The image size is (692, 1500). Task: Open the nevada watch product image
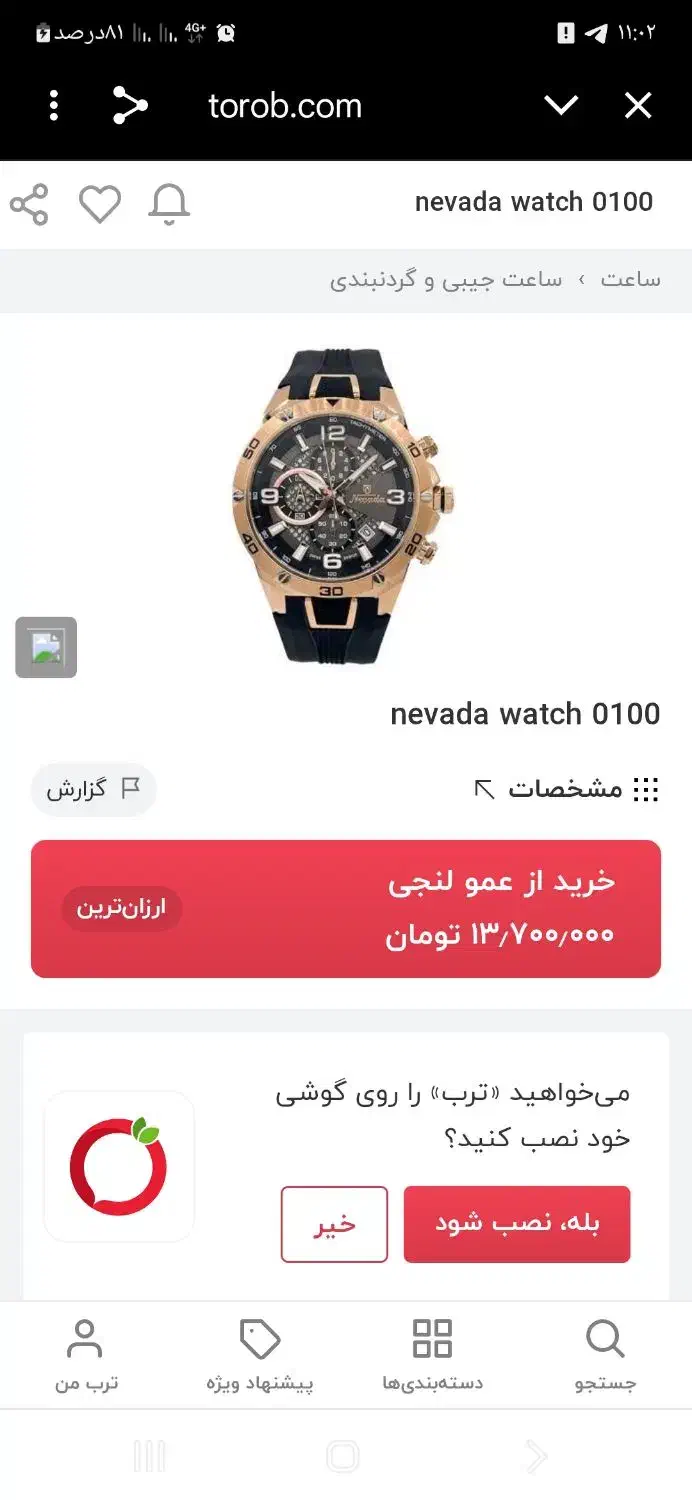pyautogui.click(x=345, y=505)
